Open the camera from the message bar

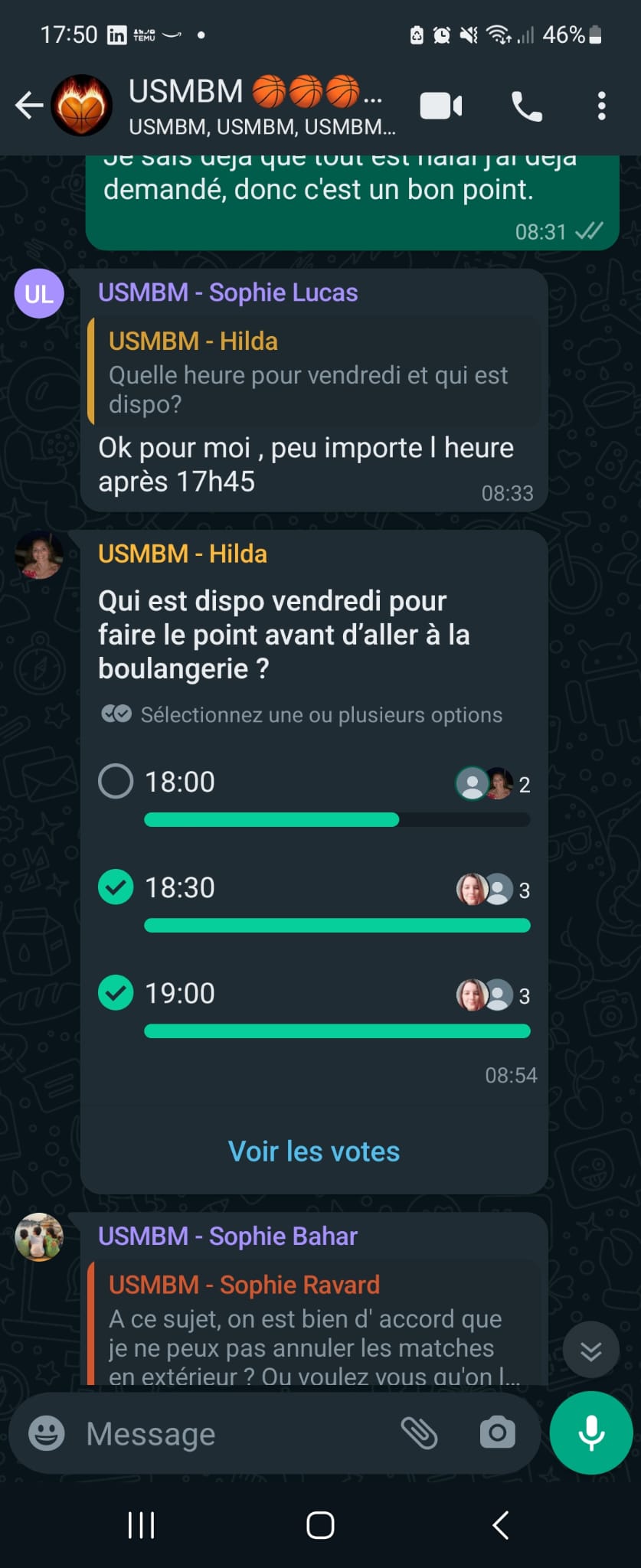point(497,1433)
